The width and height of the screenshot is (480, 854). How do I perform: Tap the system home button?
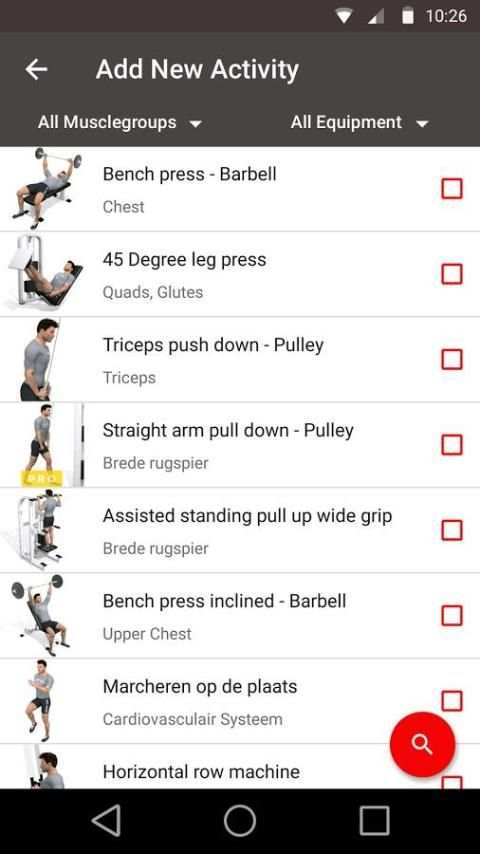coord(240,821)
